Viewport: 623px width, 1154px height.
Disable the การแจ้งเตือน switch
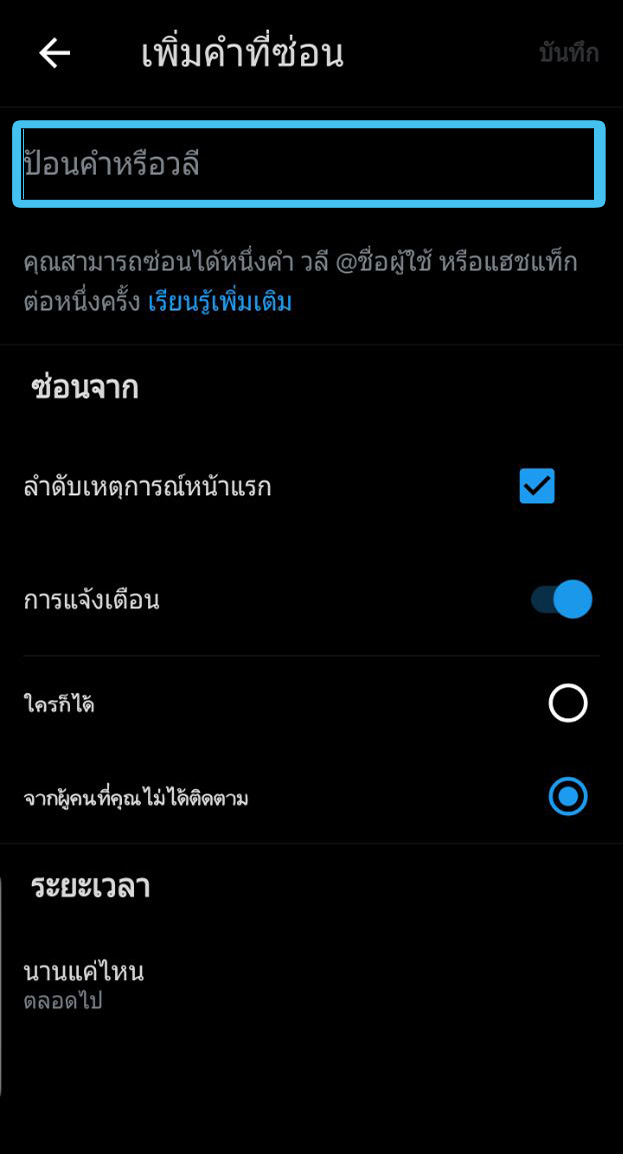coord(561,600)
